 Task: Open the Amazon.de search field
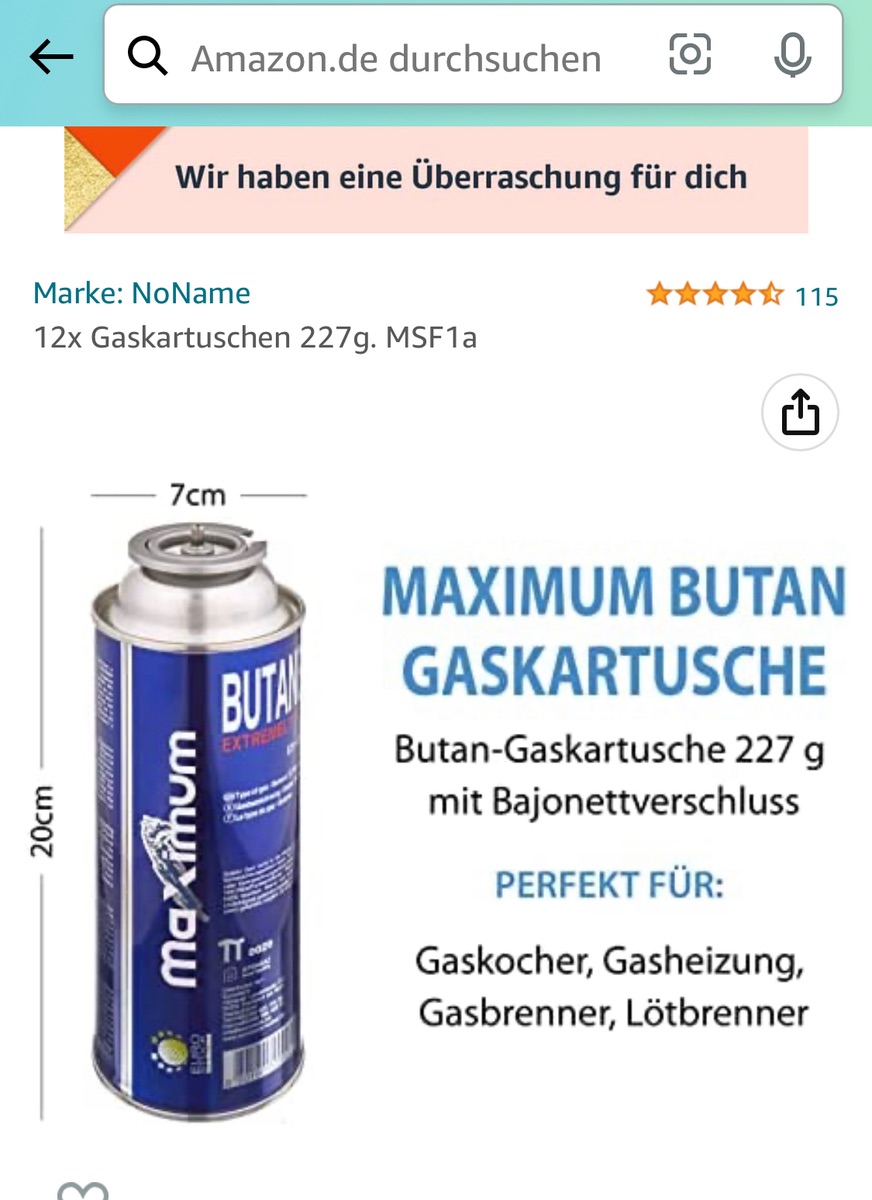pyautogui.click(x=395, y=58)
